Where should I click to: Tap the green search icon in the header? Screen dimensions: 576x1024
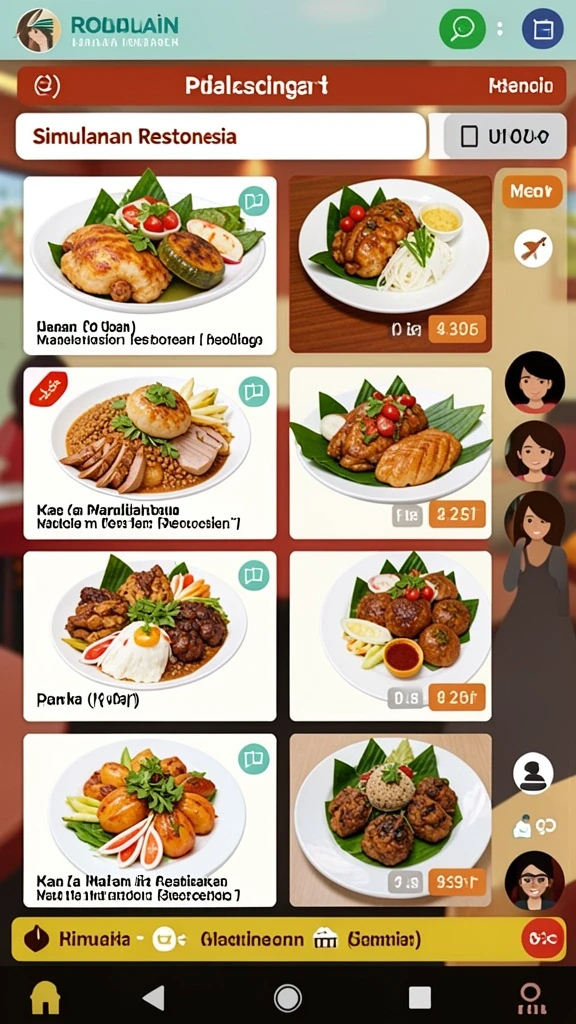pyautogui.click(x=462, y=29)
